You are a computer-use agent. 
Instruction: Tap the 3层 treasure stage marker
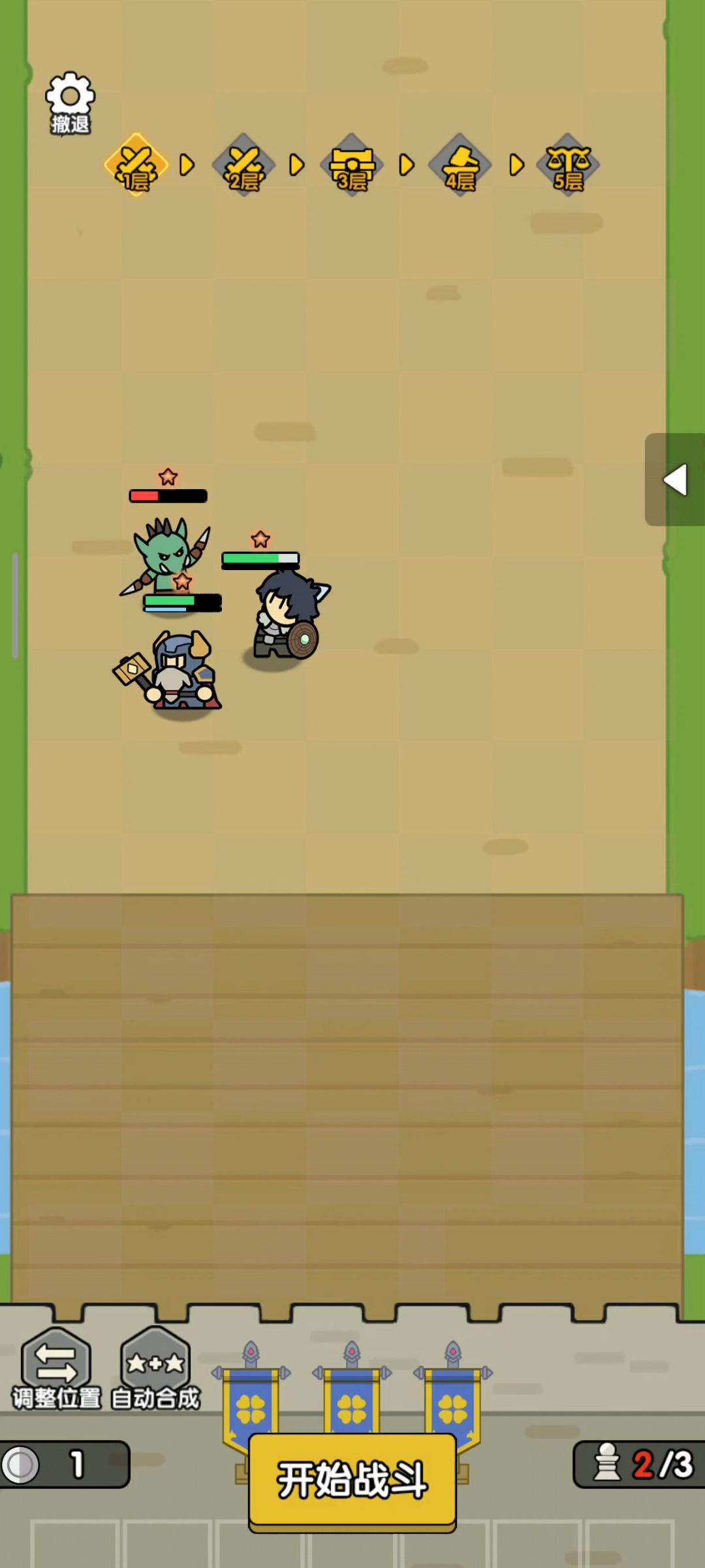point(352,165)
